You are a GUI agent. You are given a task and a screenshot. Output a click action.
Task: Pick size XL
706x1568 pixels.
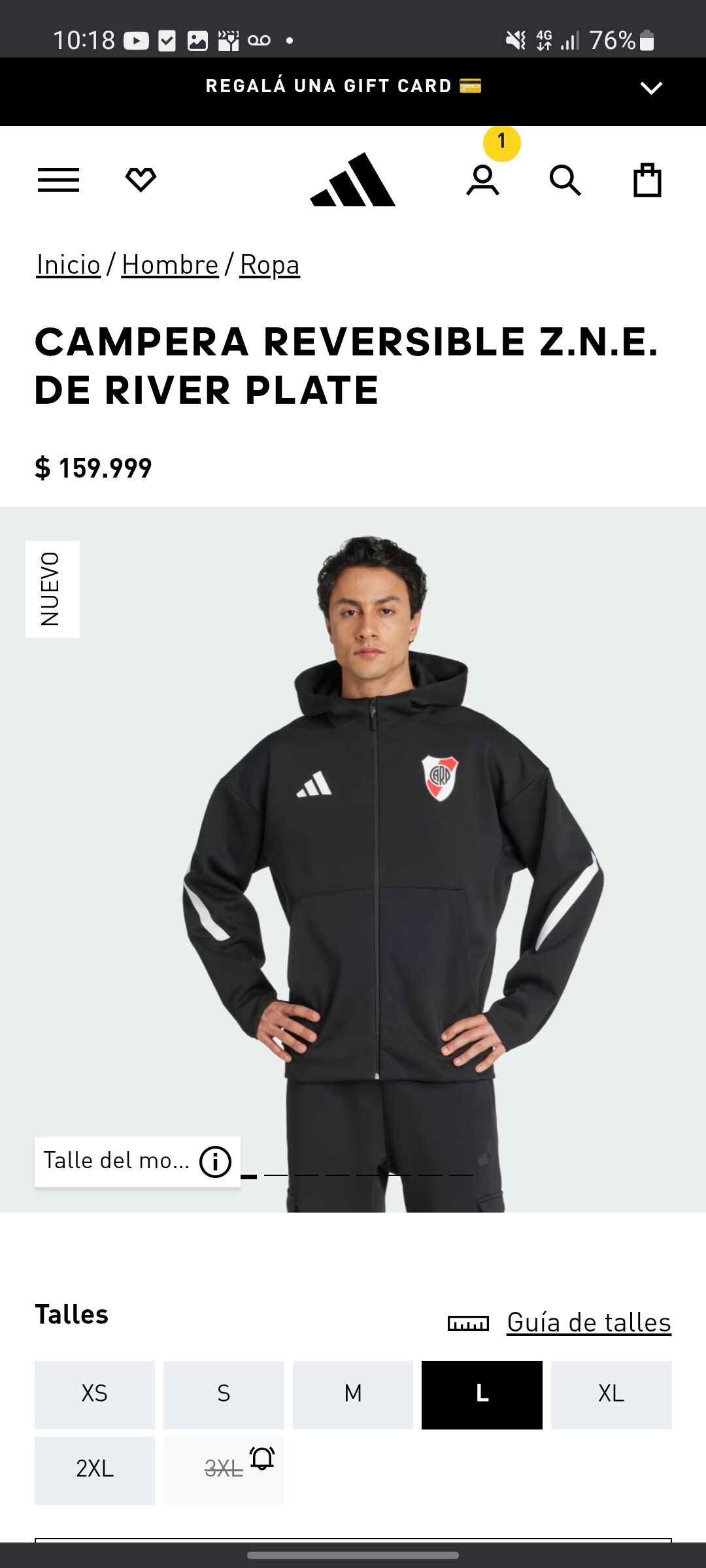click(611, 1394)
